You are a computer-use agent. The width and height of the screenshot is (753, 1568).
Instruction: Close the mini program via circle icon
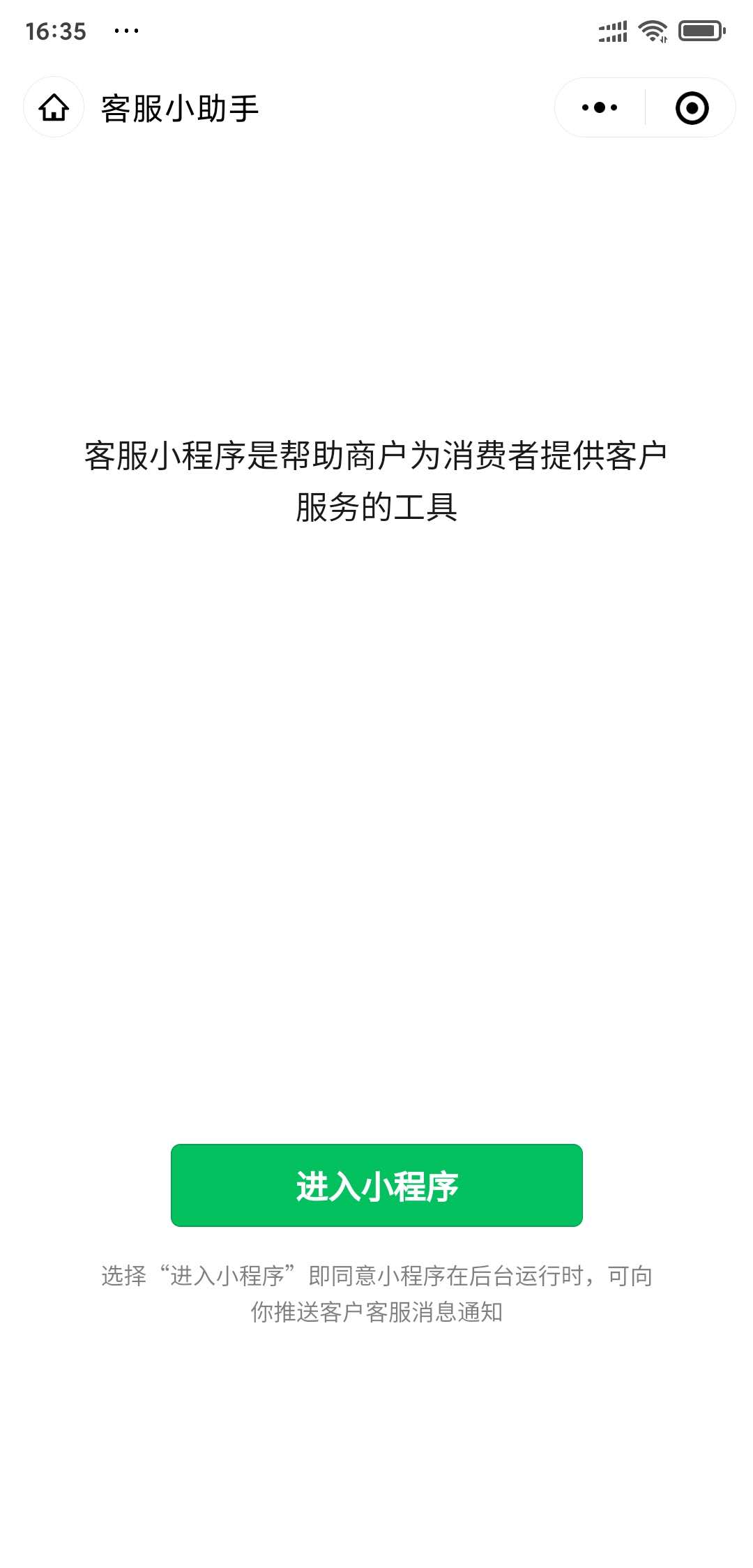click(x=692, y=108)
